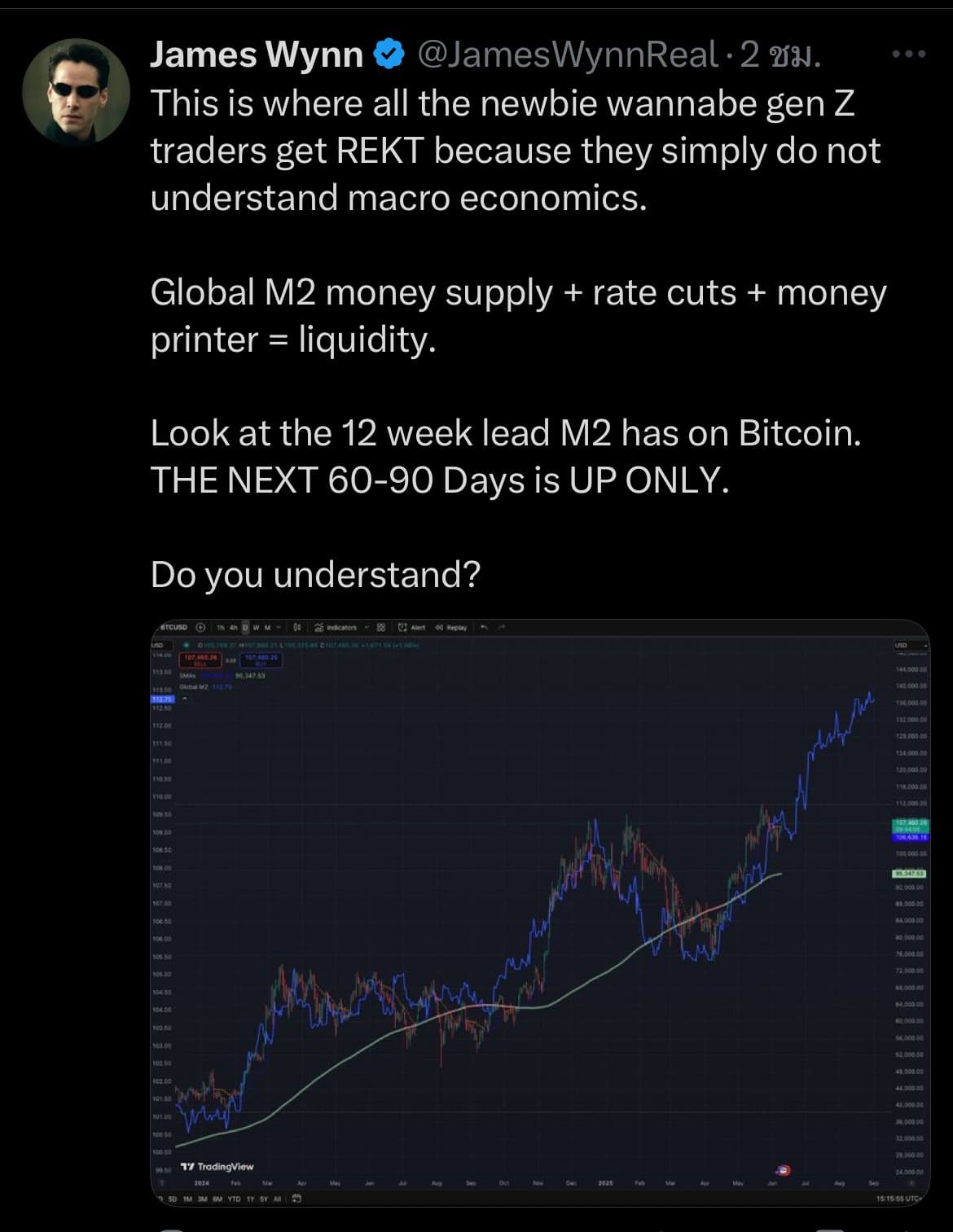Open the tweet's three-dot overflow menu

point(909,55)
